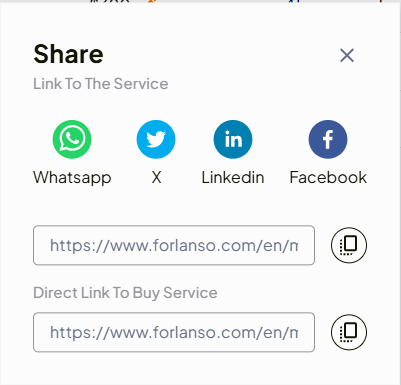This screenshot has height=385, width=401.
Task: Tap the Direct Link To Buy Service field
Action: 174,332
